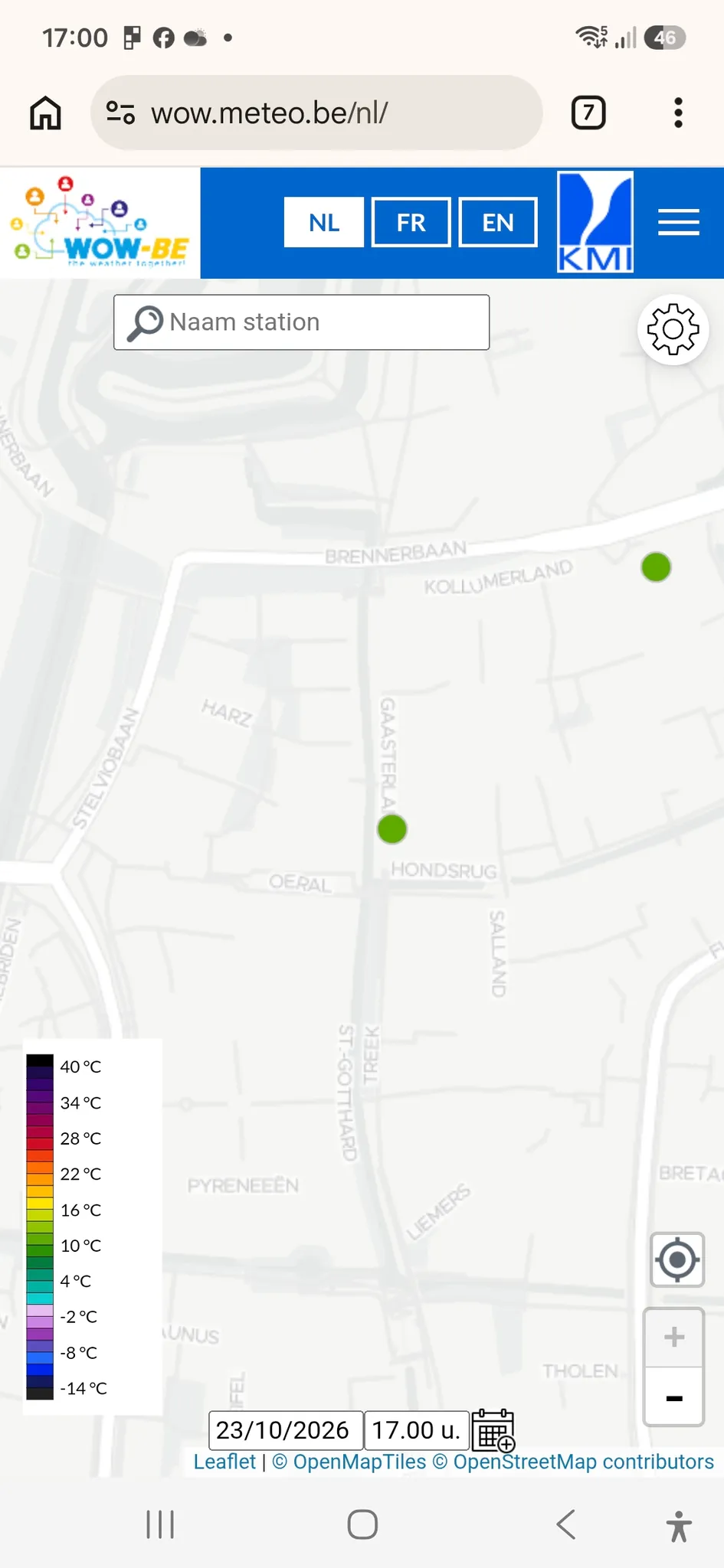Change the date 23/10/2026
Image resolution: width=724 pixels, height=1568 pixels.
point(286,1430)
